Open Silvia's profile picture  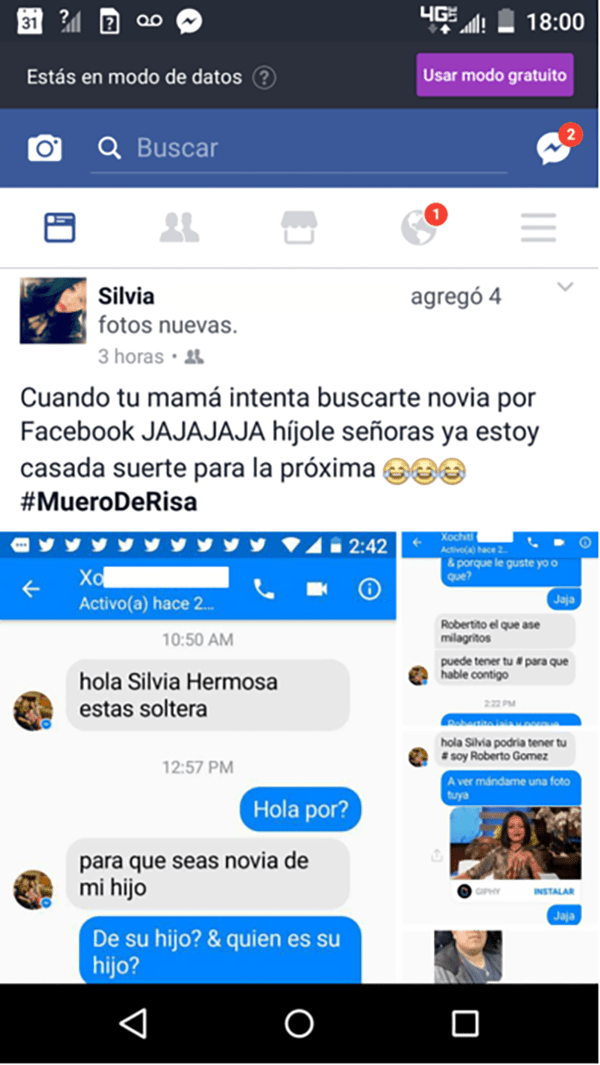pyautogui.click(x=53, y=310)
